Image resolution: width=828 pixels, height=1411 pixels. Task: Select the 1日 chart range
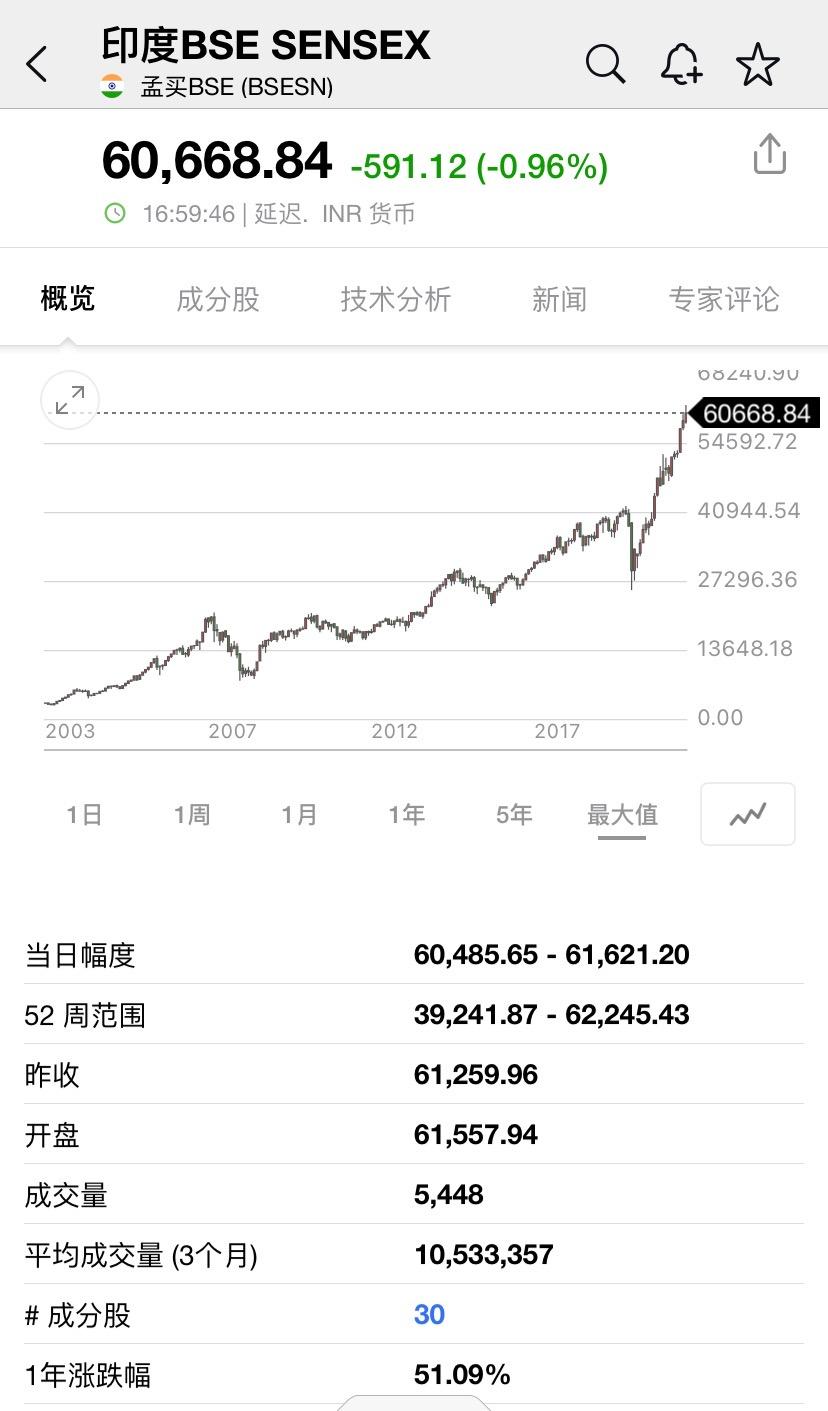pos(85,815)
